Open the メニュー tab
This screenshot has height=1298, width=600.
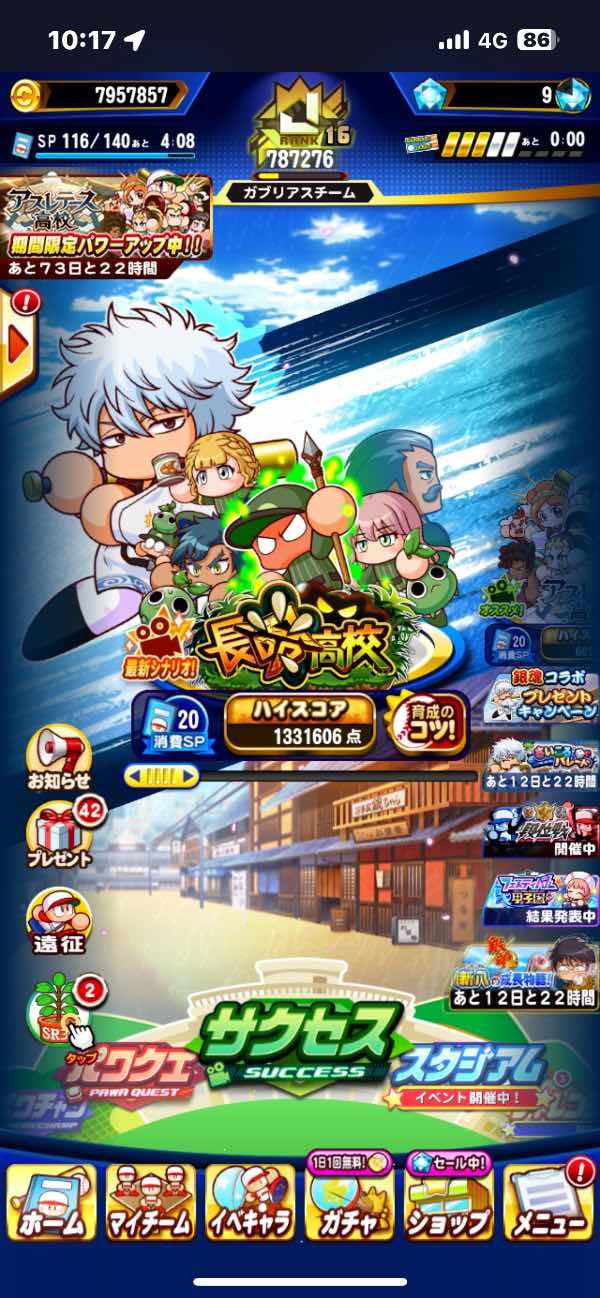point(548,1202)
